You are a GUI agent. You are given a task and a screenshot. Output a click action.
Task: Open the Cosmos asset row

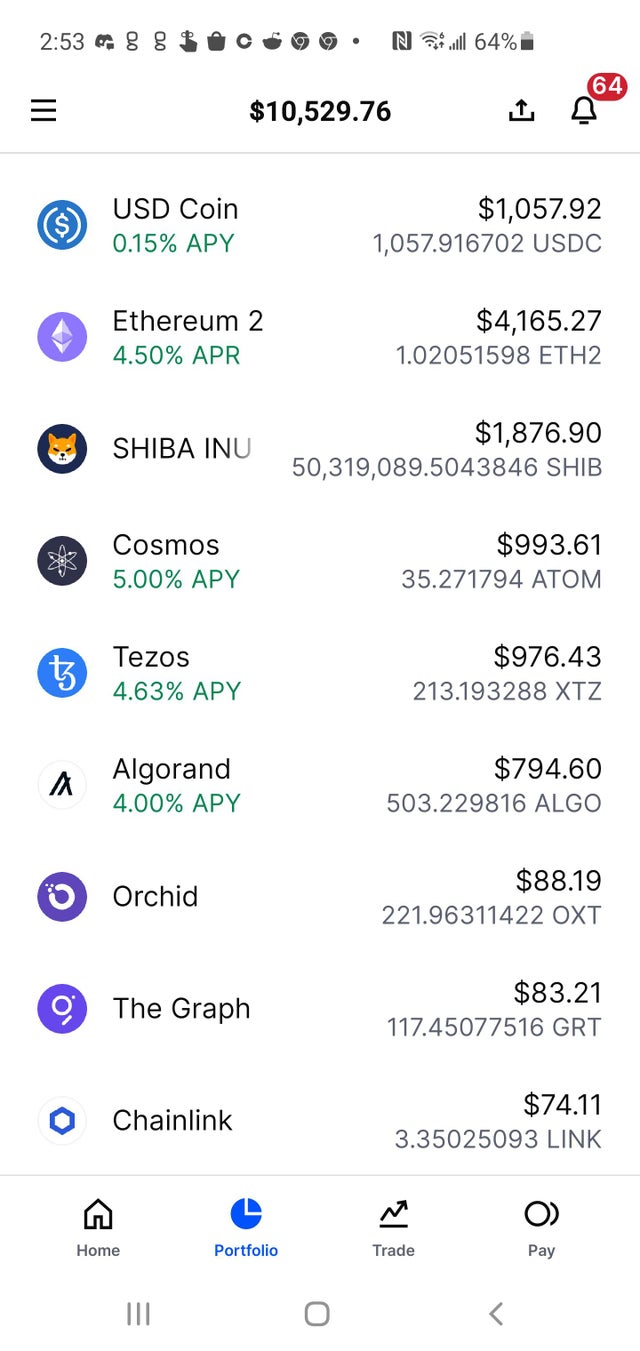coord(320,561)
